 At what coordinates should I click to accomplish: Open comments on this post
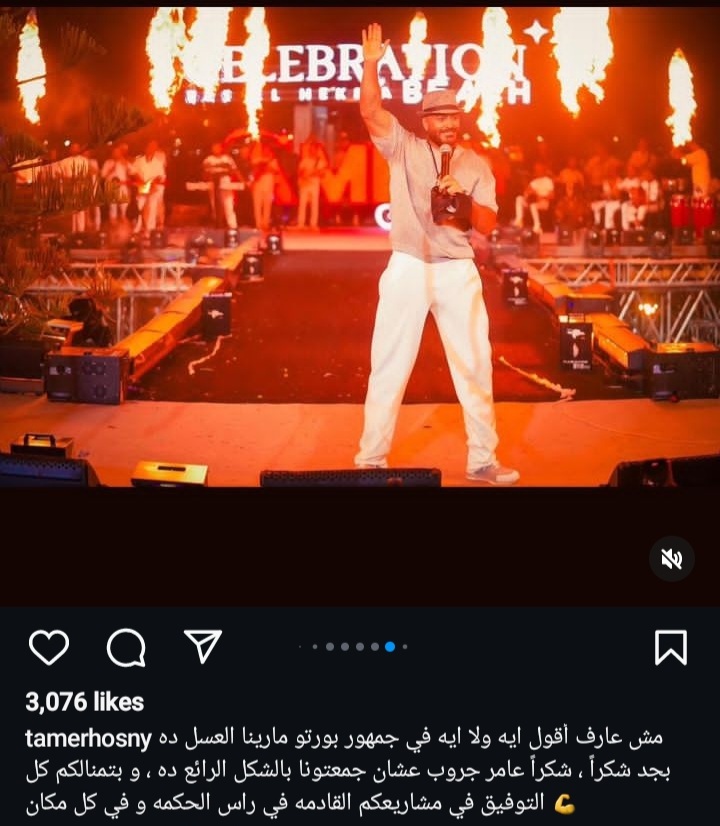pos(126,648)
